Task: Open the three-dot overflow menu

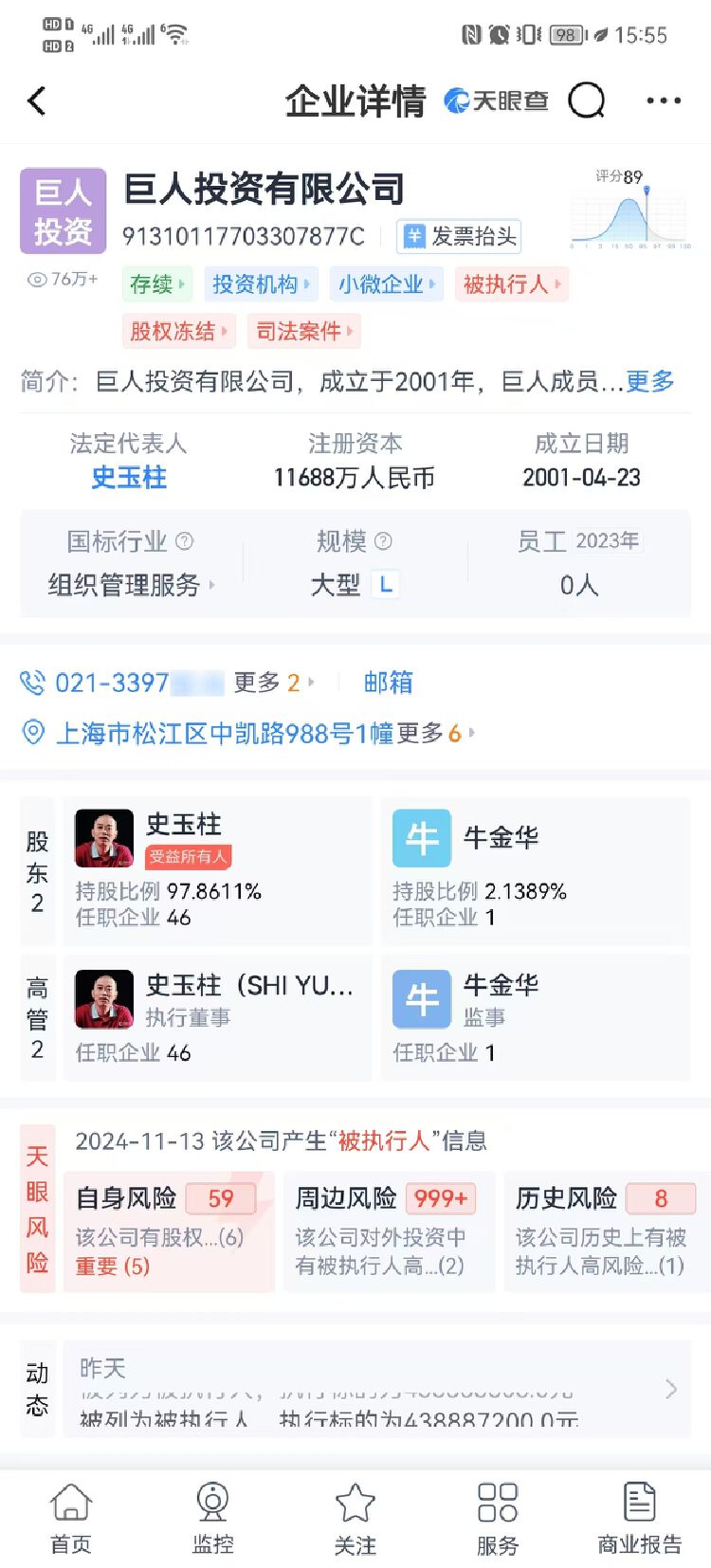Action: click(663, 100)
